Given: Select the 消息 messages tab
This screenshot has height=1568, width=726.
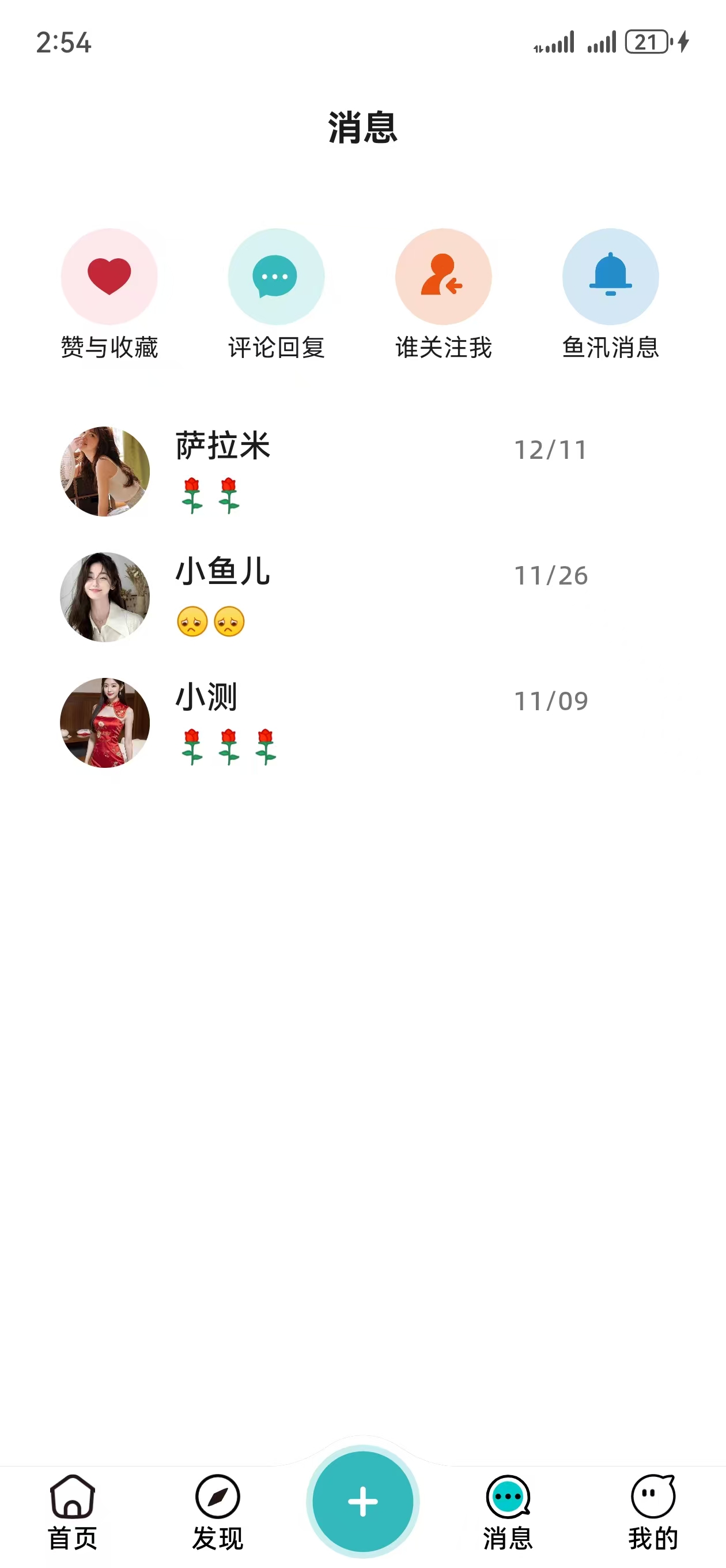Looking at the screenshot, I should tap(508, 1512).
